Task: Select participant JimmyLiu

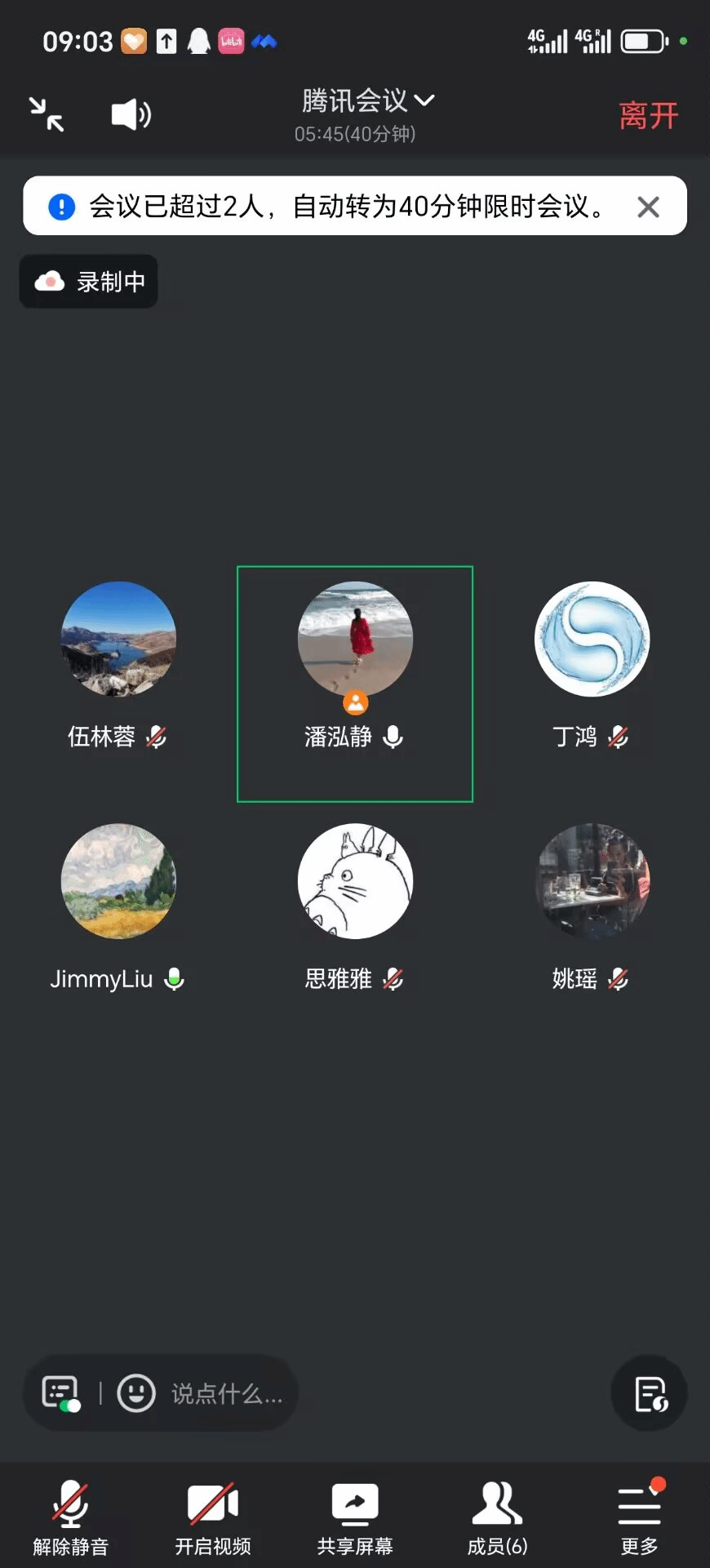Action: [118, 881]
